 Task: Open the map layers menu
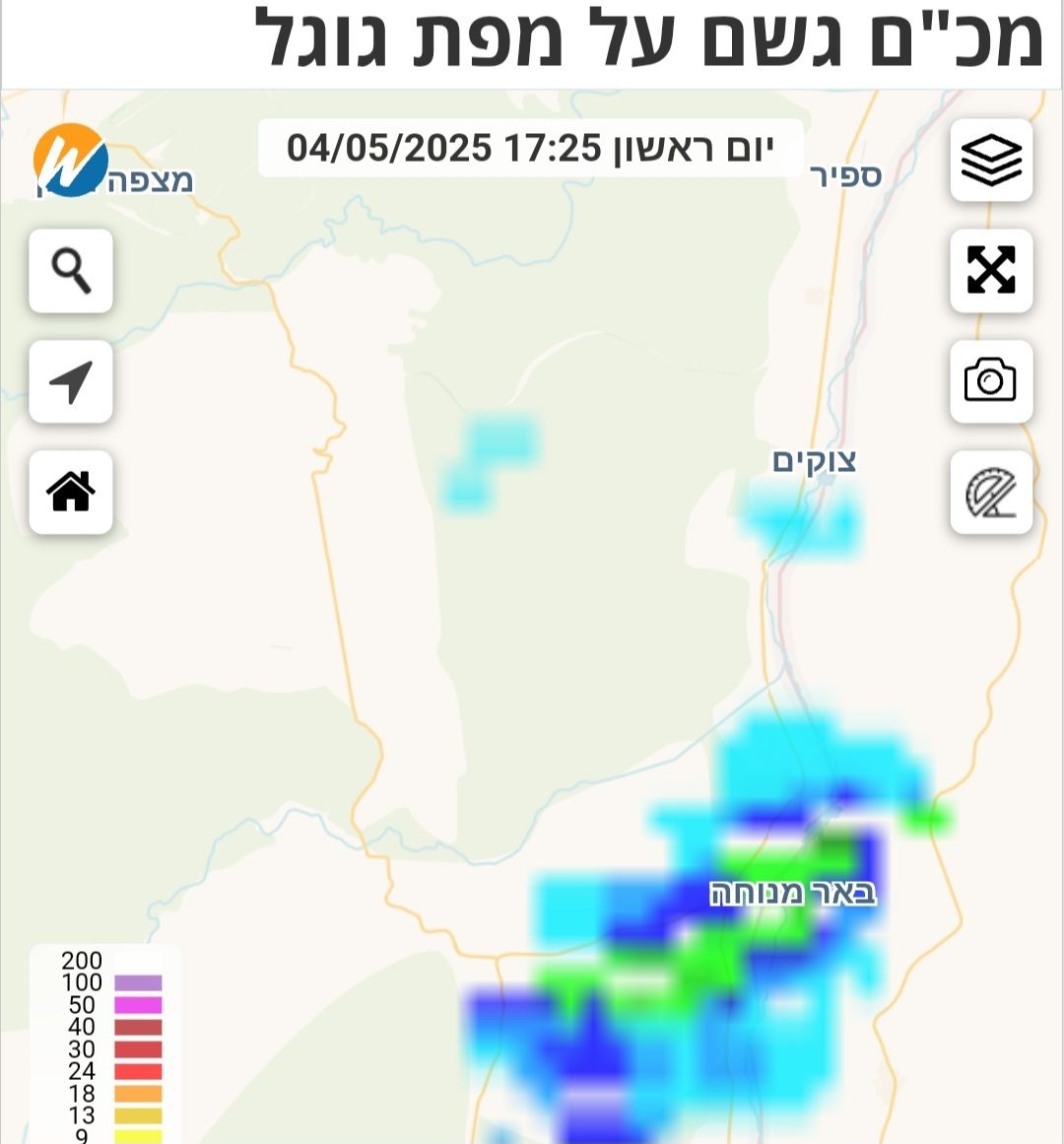tap(991, 161)
